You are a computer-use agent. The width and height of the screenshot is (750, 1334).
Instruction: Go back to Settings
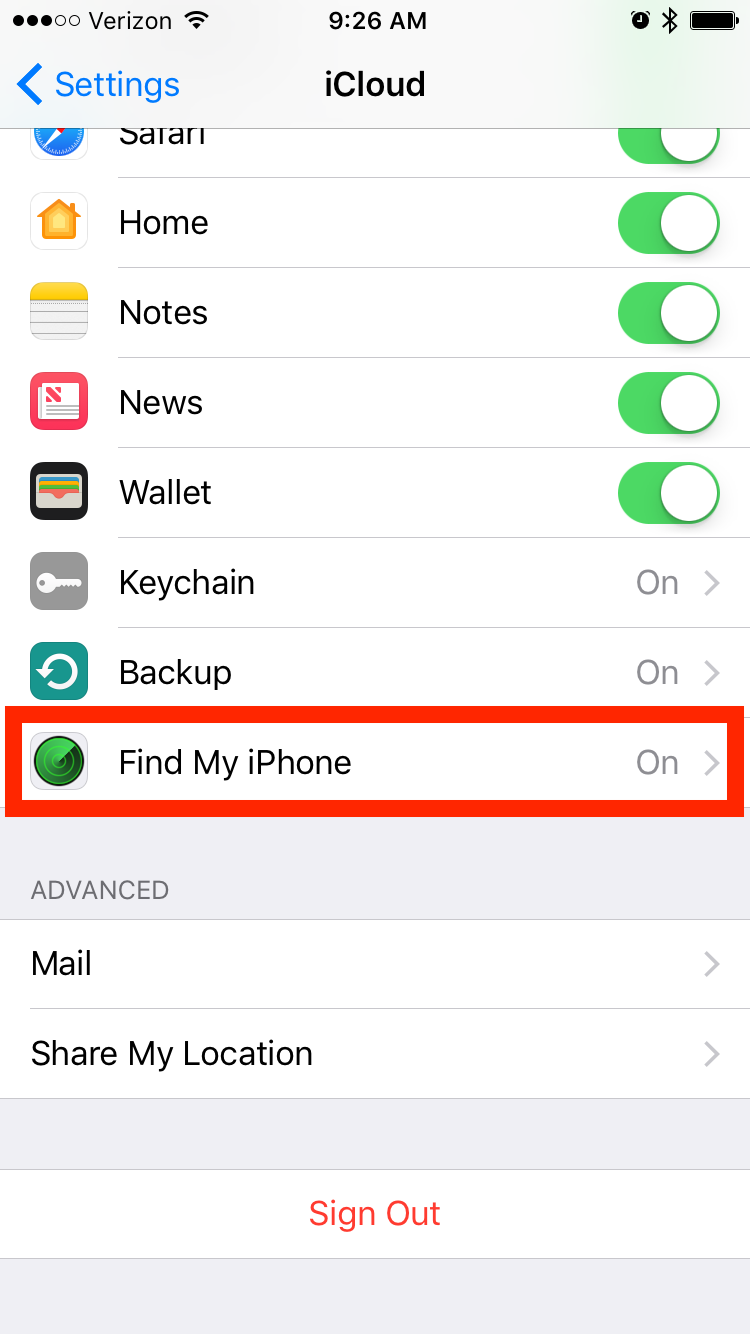click(98, 85)
